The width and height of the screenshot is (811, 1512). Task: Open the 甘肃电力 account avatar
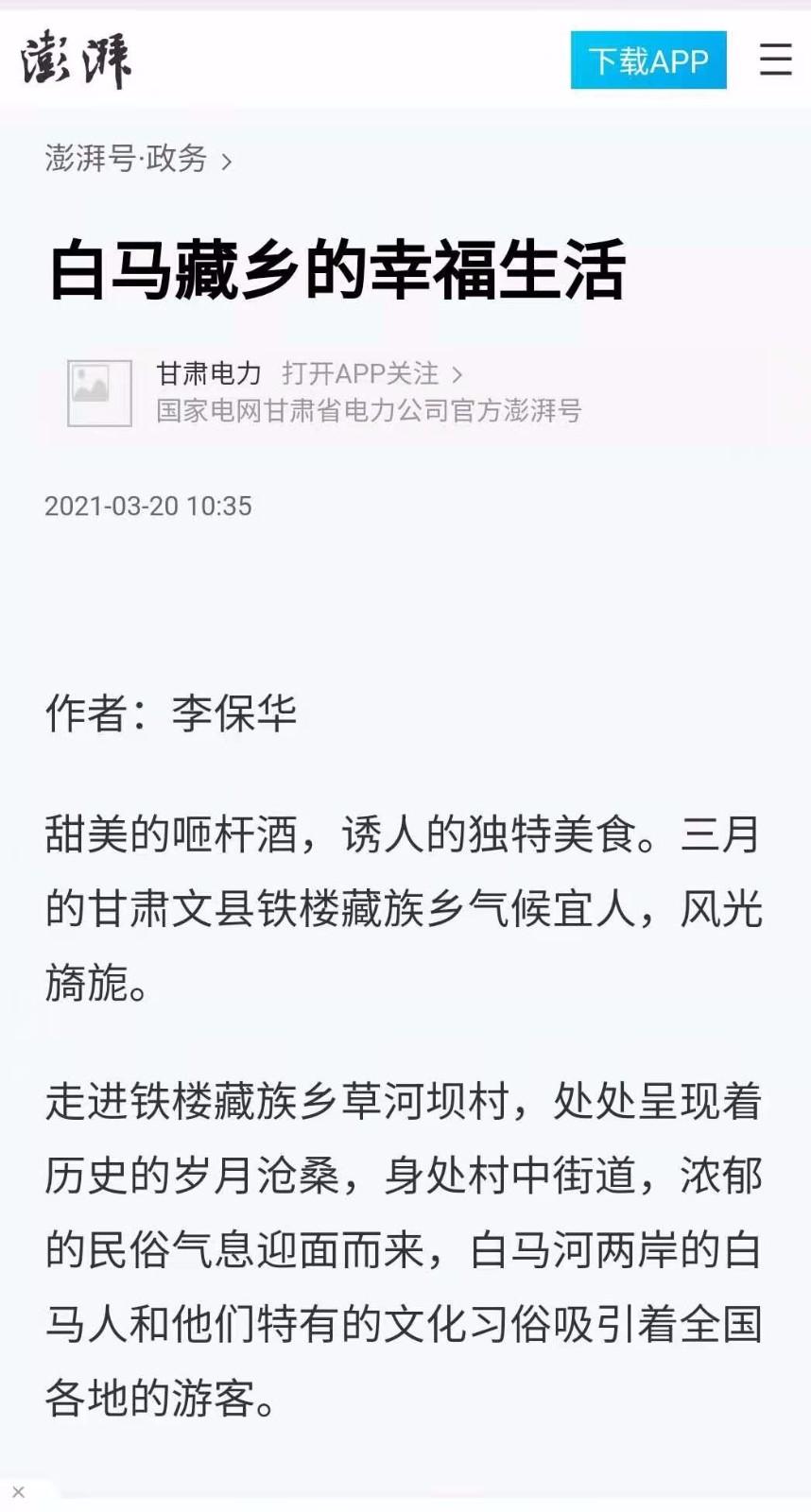click(99, 392)
